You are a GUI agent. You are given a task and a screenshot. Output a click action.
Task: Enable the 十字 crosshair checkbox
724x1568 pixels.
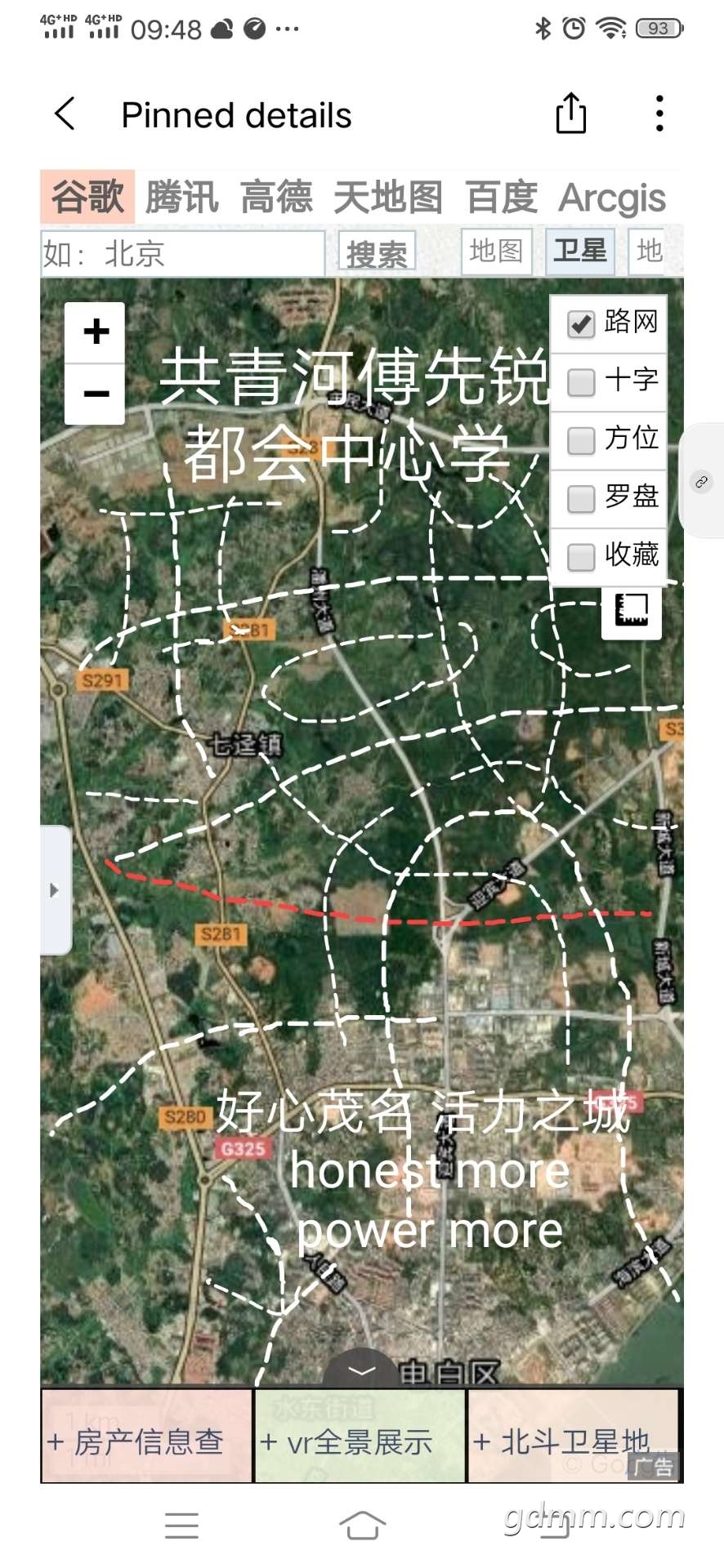tap(581, 381)
